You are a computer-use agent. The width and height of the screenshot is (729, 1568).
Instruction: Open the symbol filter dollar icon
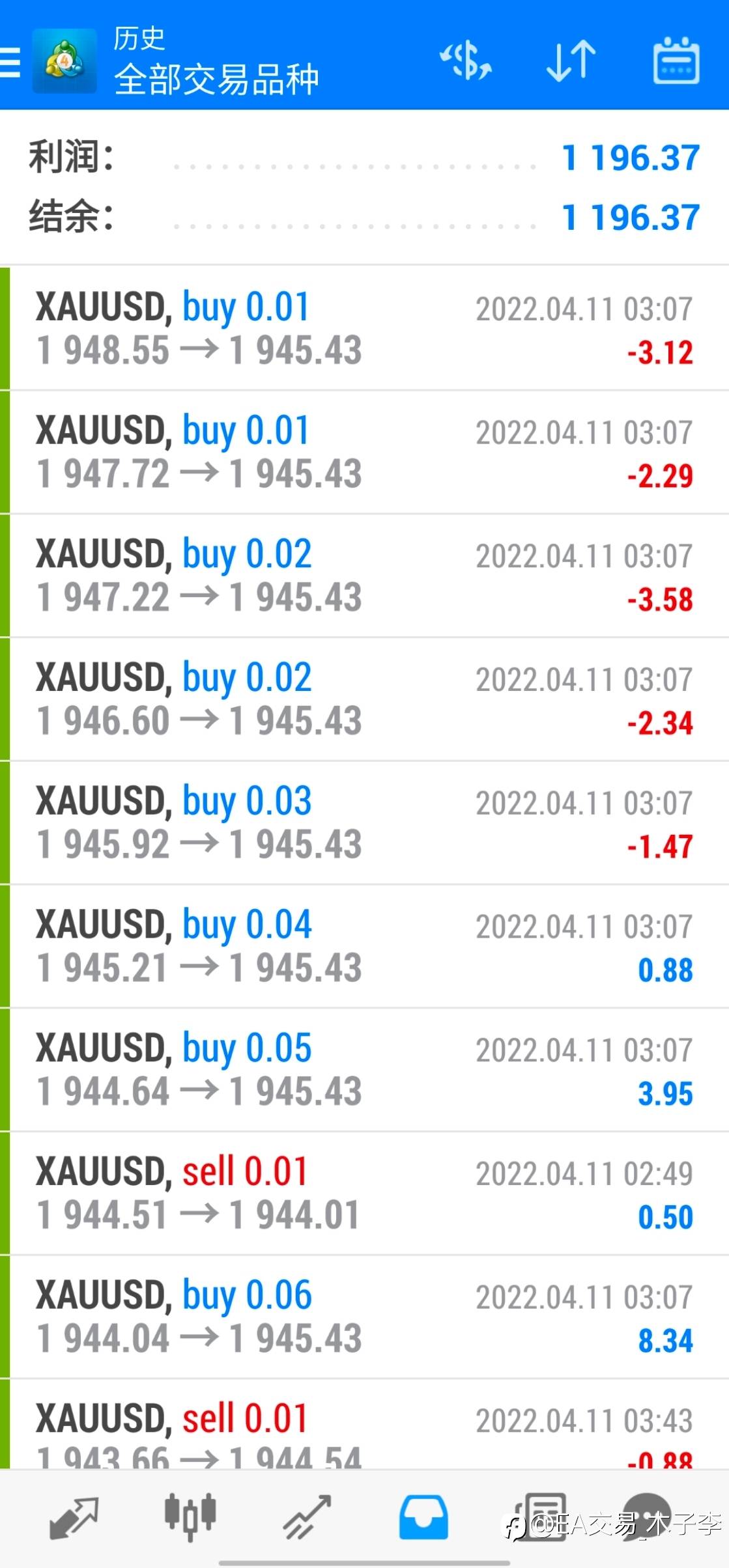click(x=466, y=61)
